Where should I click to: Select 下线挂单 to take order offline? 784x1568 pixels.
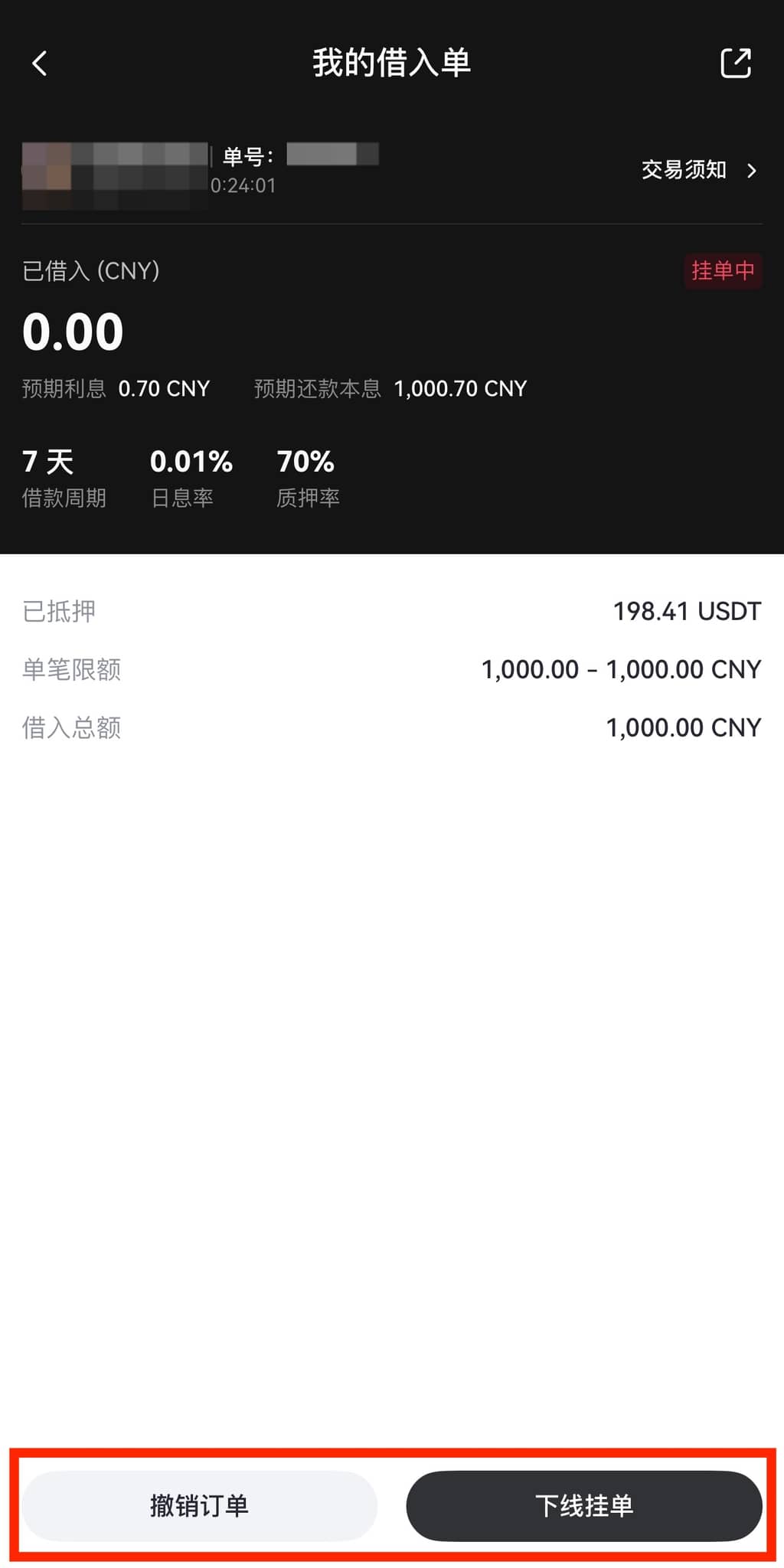click(x=583, y=1505)
